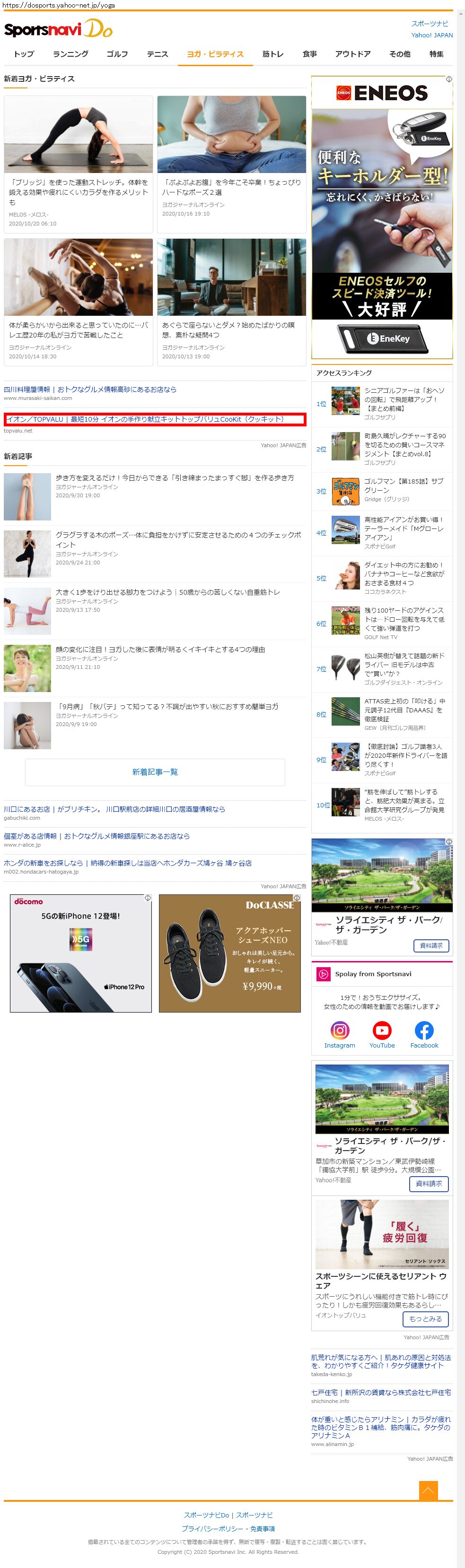Open the イオン/TOPVALU CooKit ad link
The image size is (465, 1568).
click(x=145, y=419)
